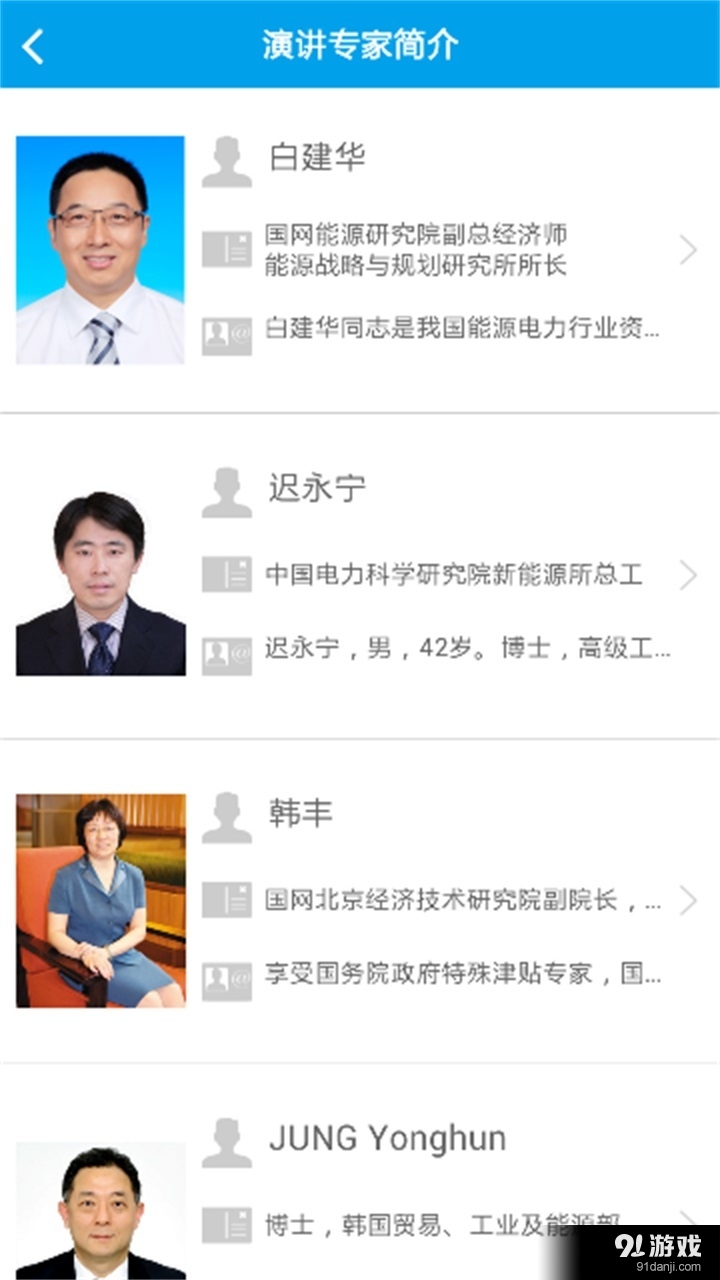Tap 白建华's portrait photo

point(100,248)
